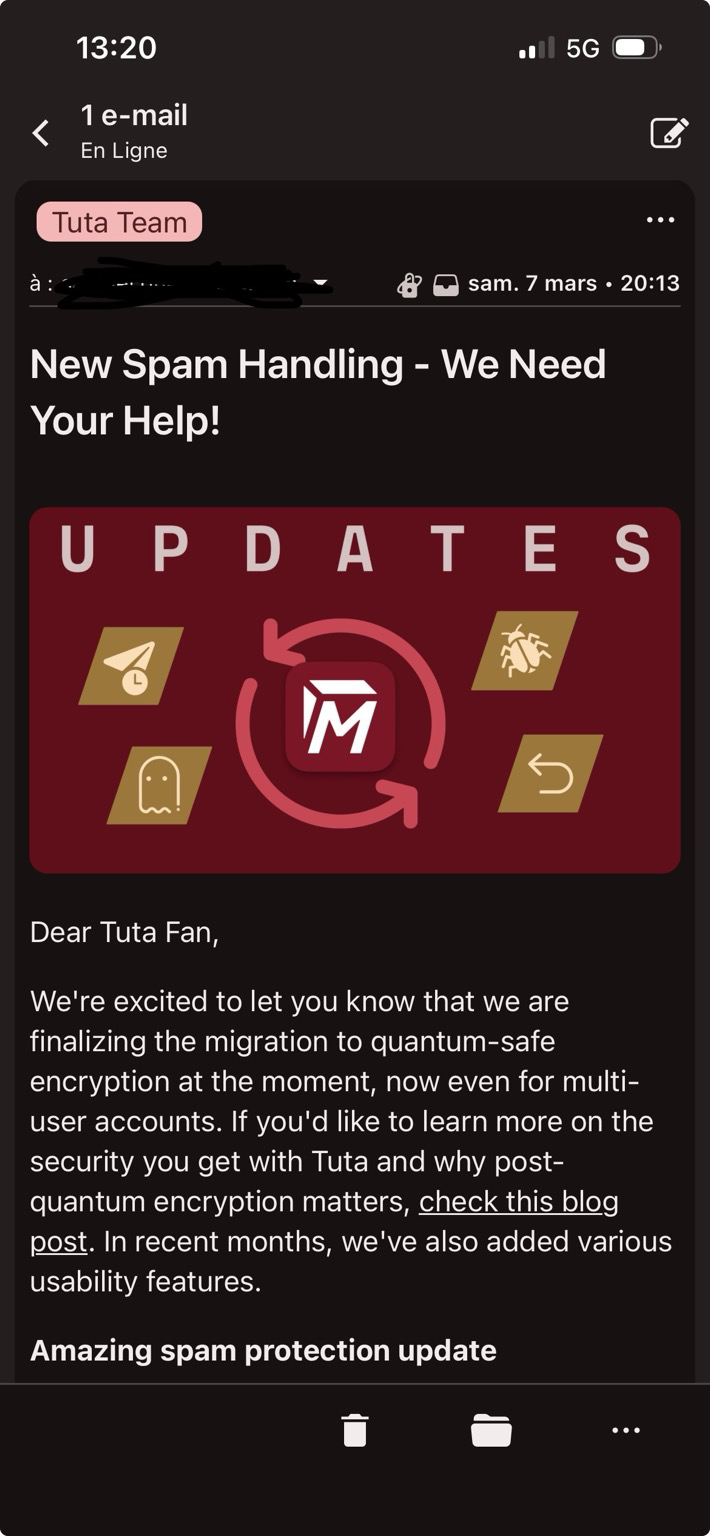
Task: Open the Tuta Team sender chip
Action: pos(119,222)
